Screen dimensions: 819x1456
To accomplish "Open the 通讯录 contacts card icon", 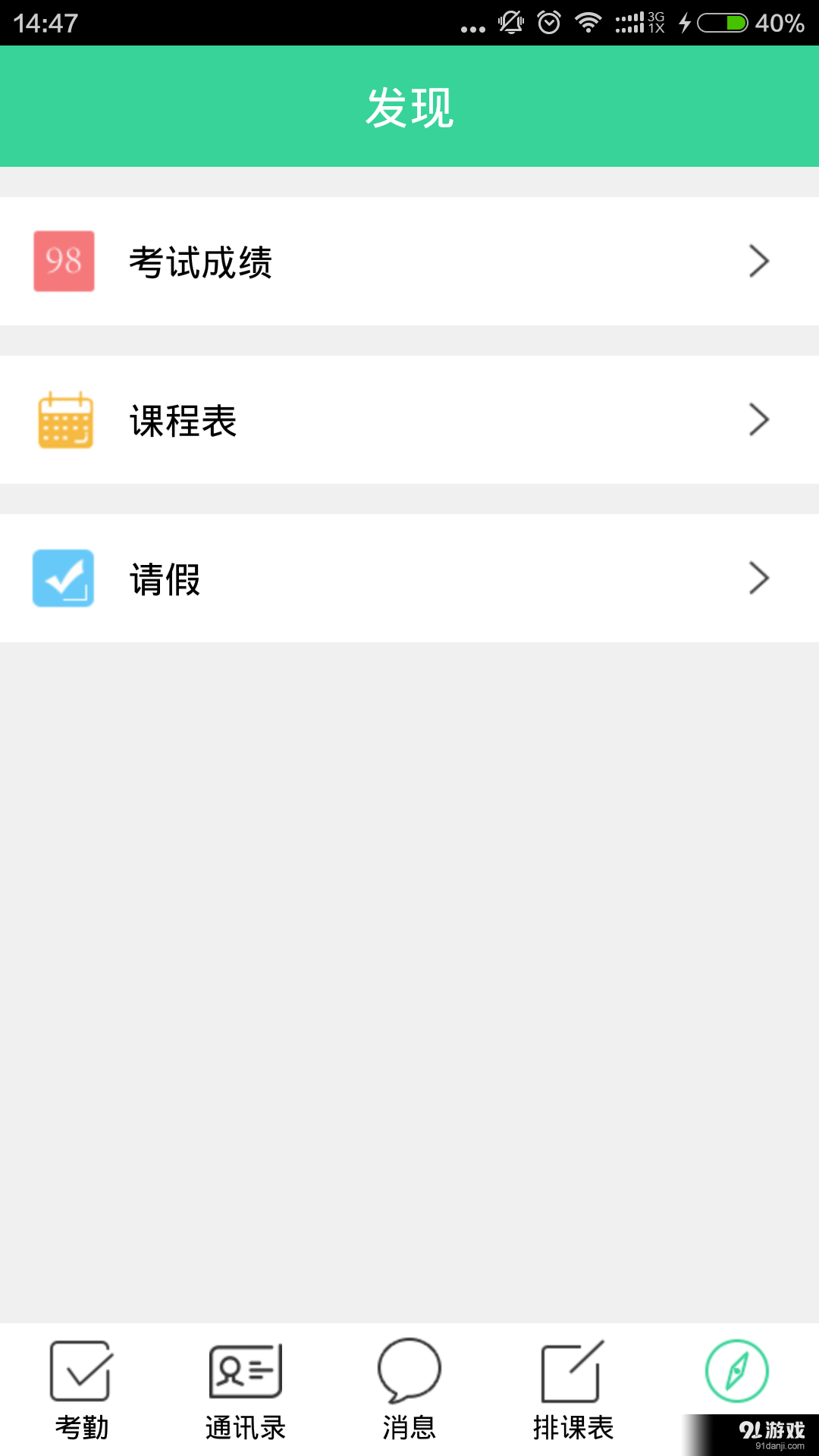I will [x=245, y=1371].
